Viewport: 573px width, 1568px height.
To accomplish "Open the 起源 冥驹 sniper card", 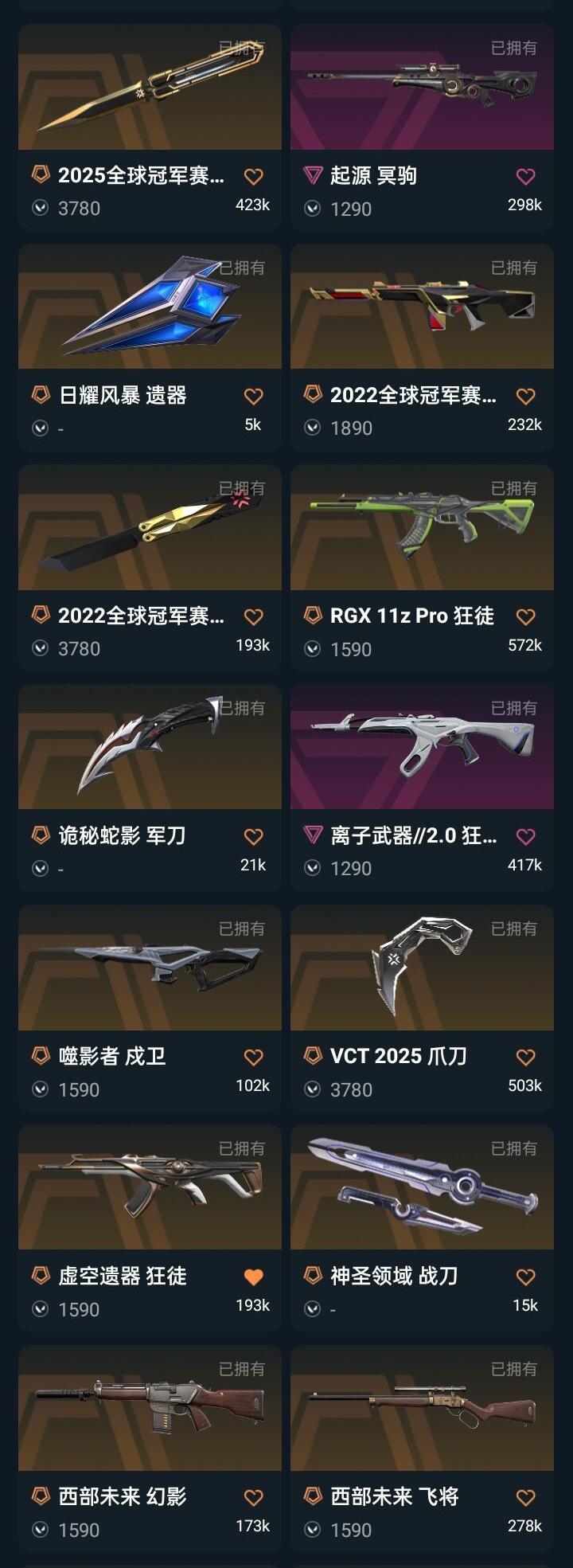I will (422, 88).
